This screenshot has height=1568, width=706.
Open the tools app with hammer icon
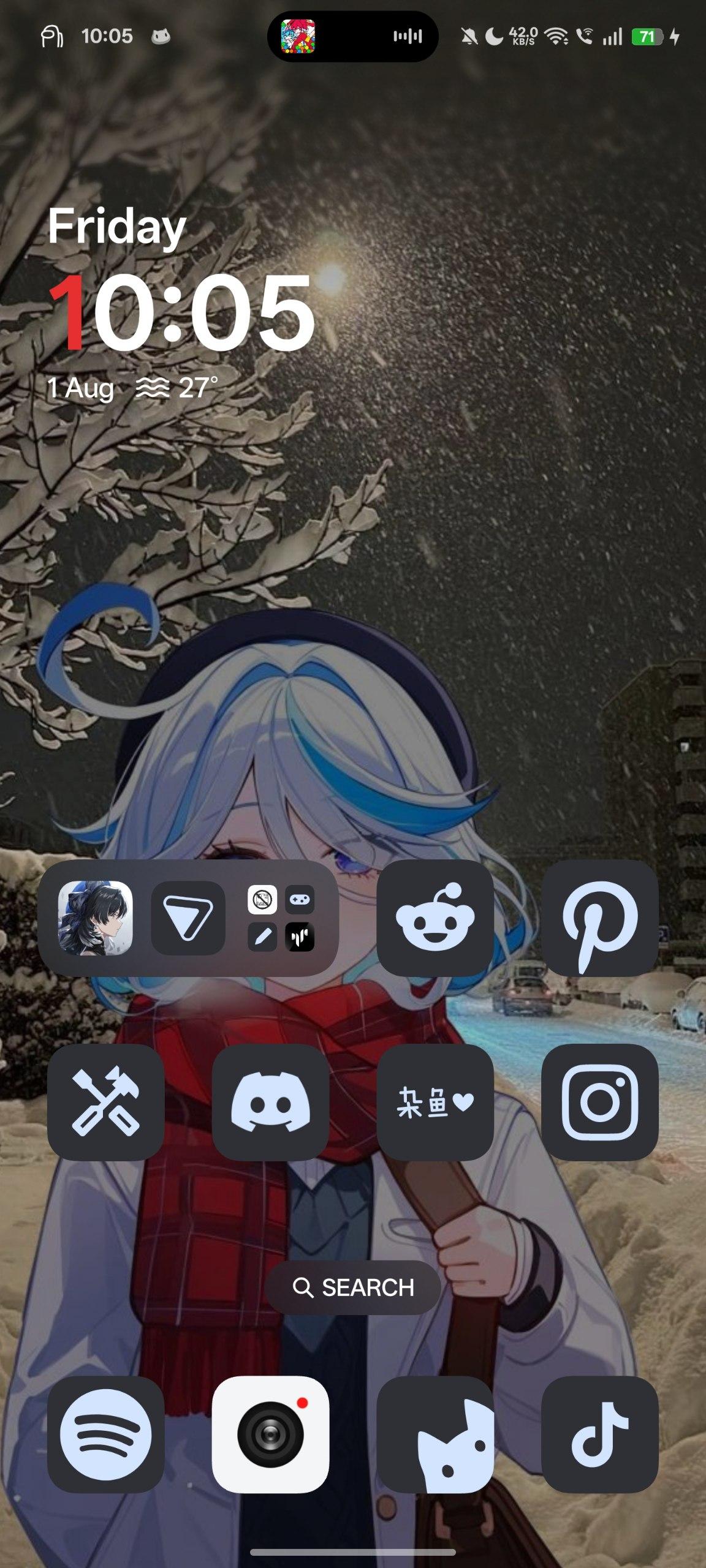(x=105, y=1102)
